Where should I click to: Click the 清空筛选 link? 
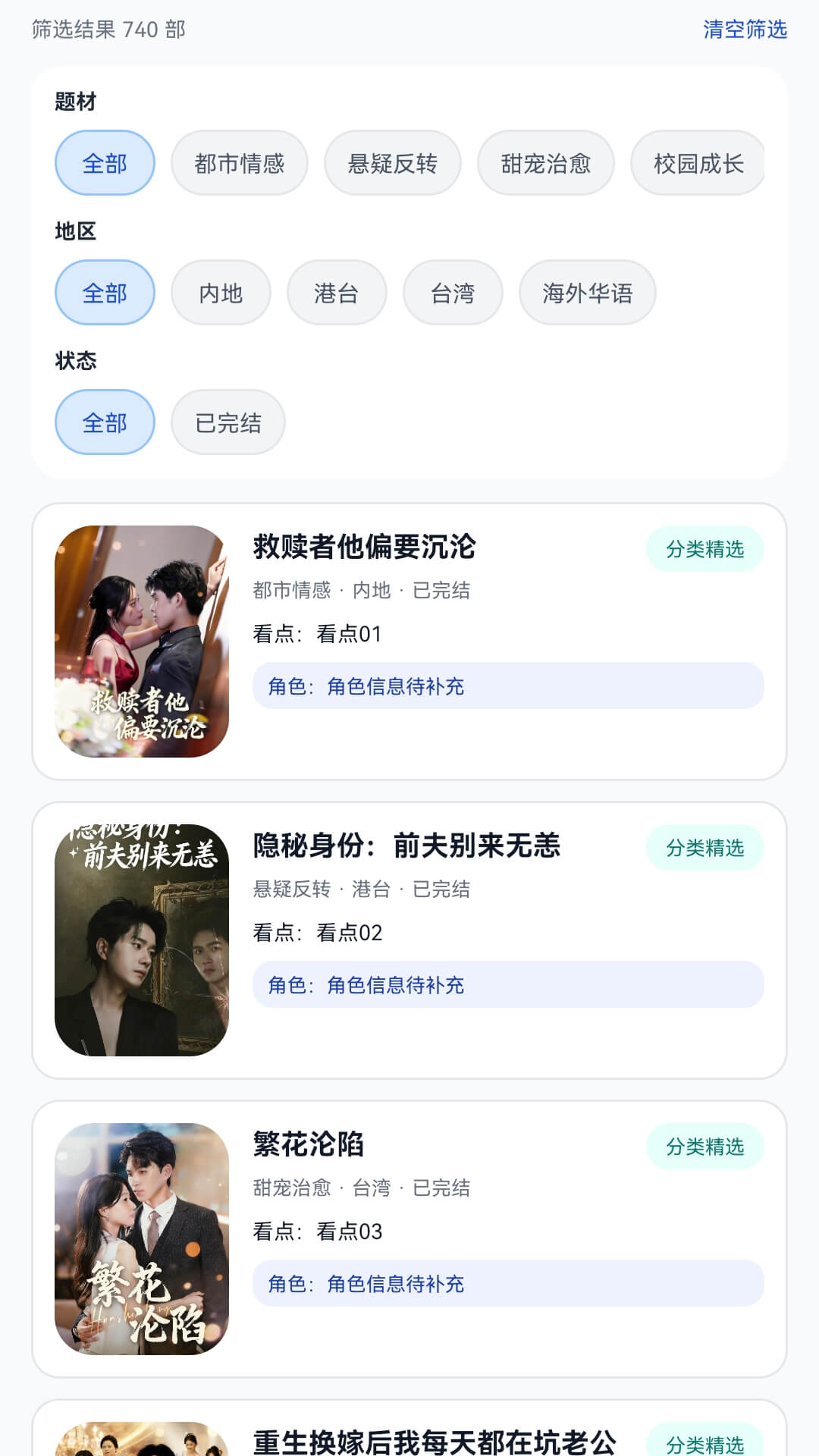tap(745, 30)
